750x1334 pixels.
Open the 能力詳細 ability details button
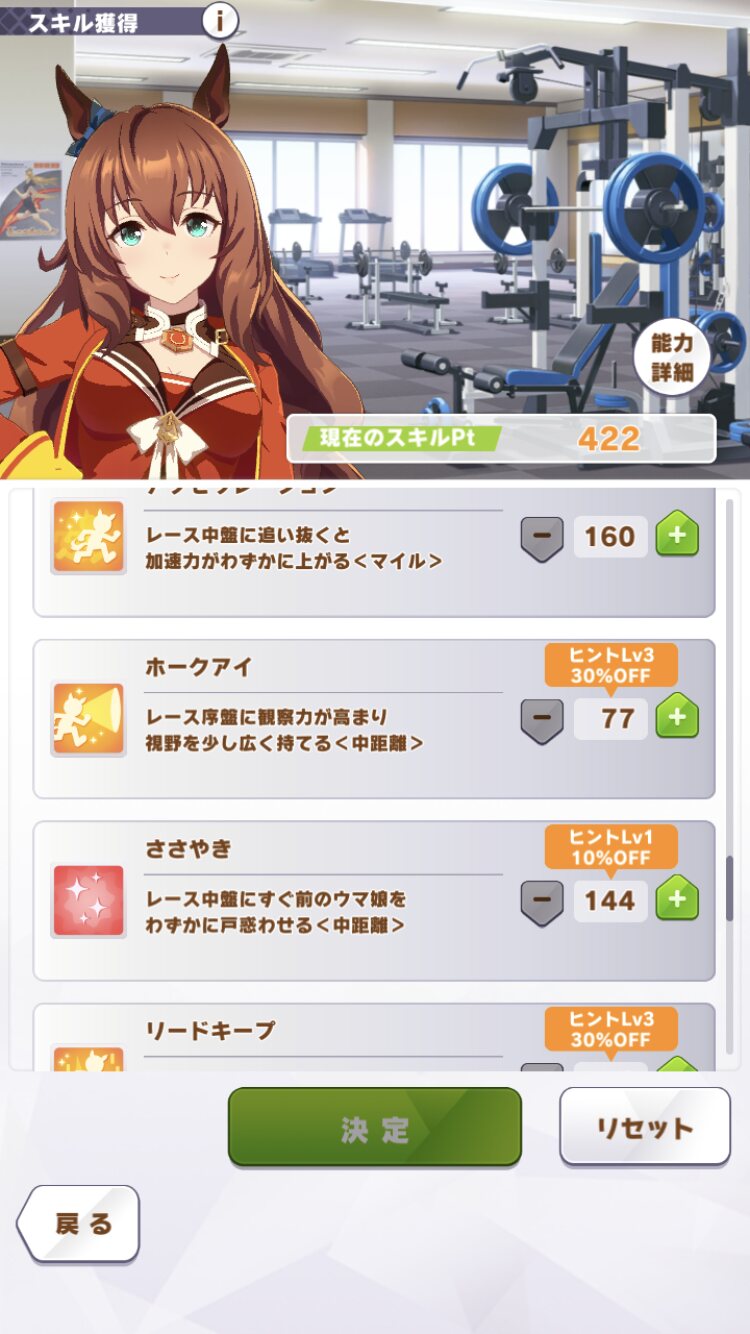coord(671,357)
